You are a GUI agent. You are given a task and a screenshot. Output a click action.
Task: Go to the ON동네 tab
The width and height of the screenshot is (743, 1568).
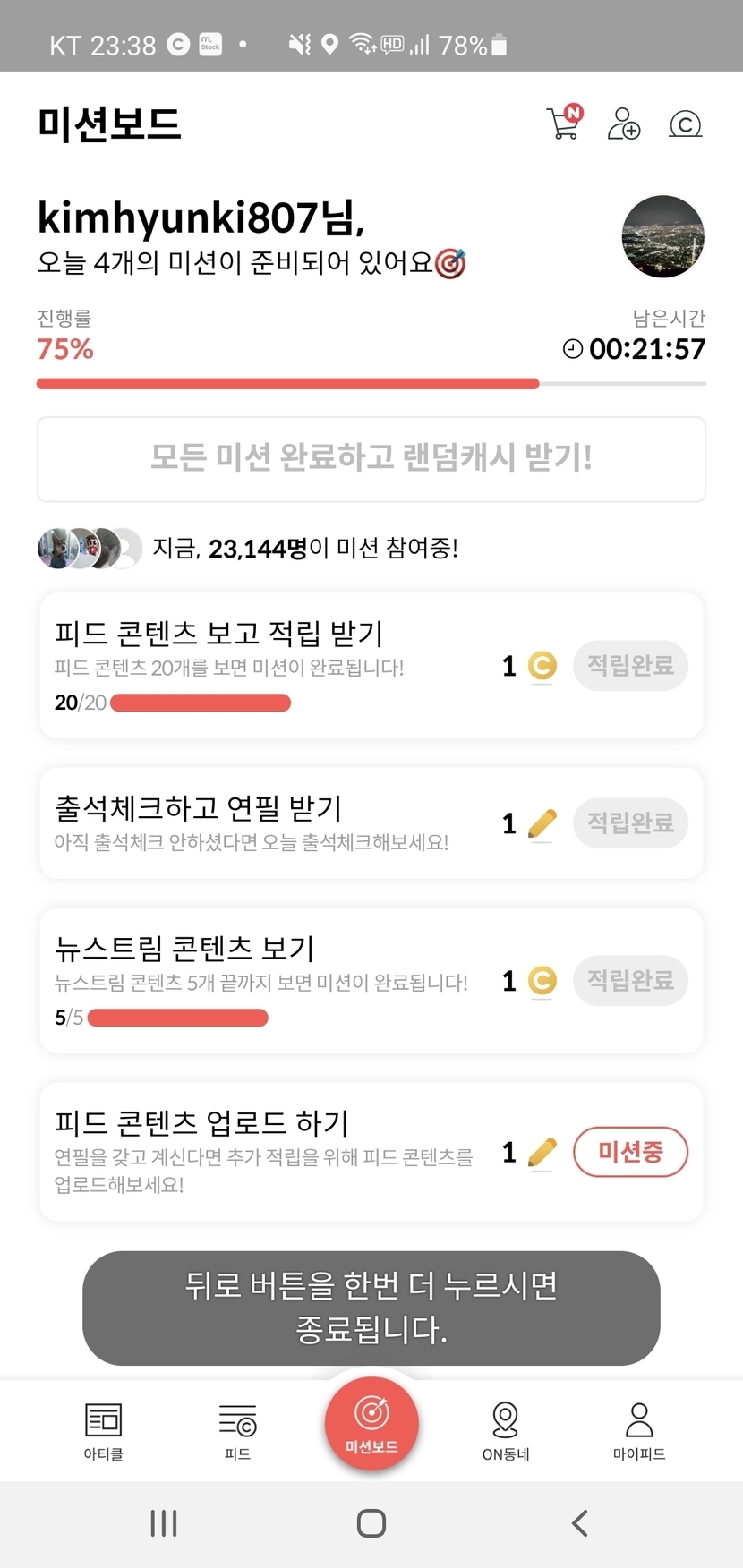506,1430
